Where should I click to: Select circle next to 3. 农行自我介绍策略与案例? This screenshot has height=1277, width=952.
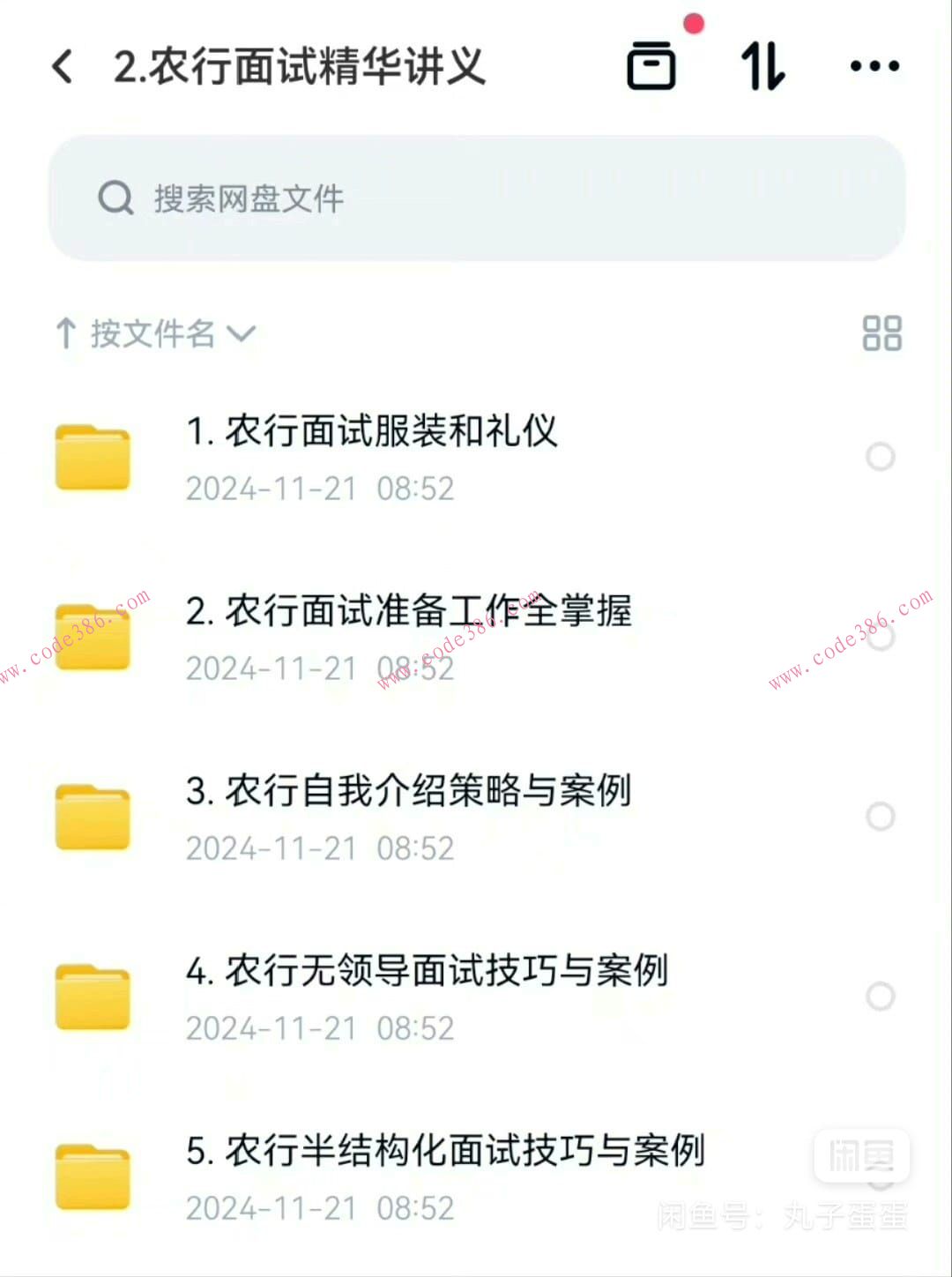(x=881, y=816)
